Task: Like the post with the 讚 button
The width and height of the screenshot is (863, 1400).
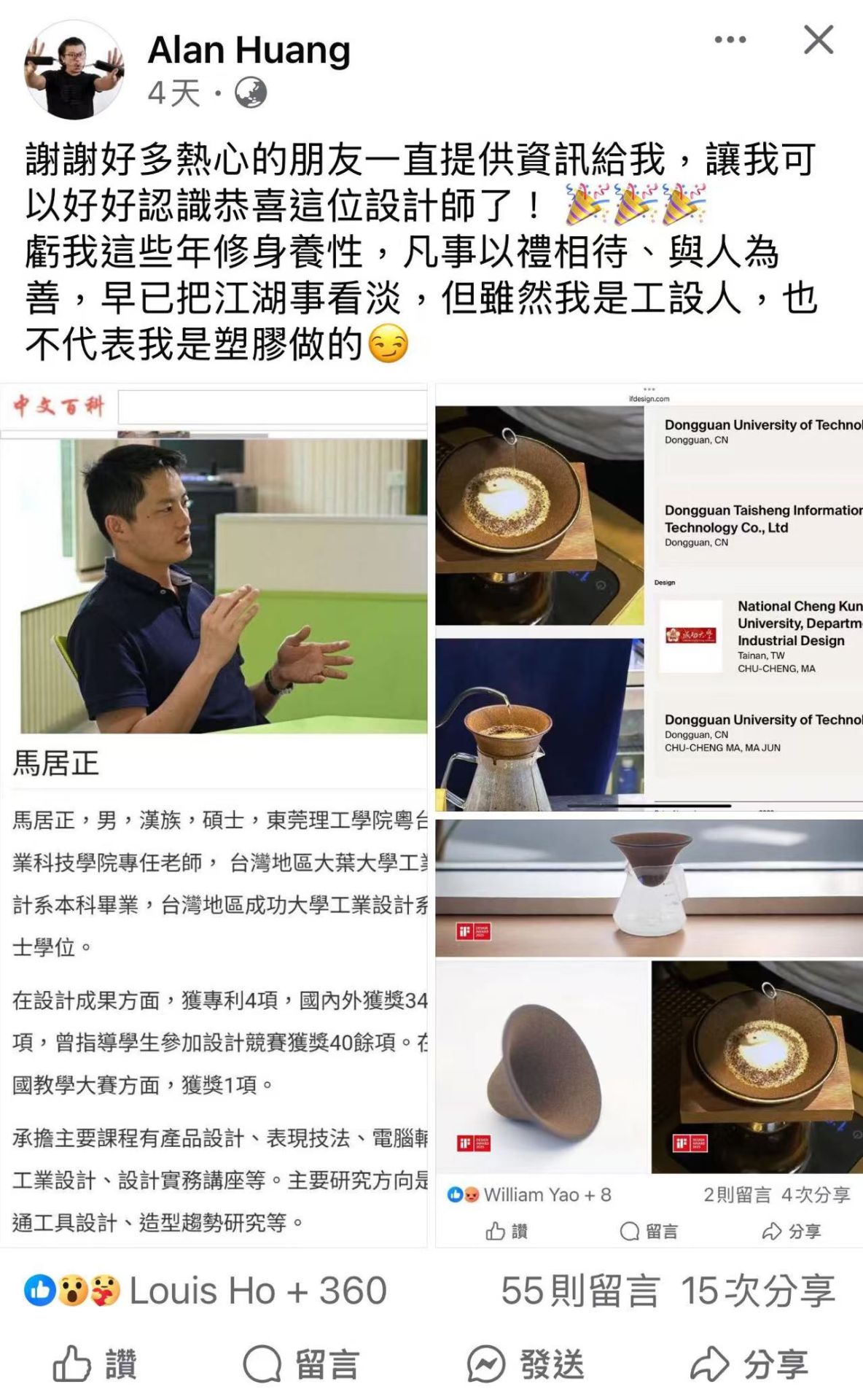Action: (95, 1364)
